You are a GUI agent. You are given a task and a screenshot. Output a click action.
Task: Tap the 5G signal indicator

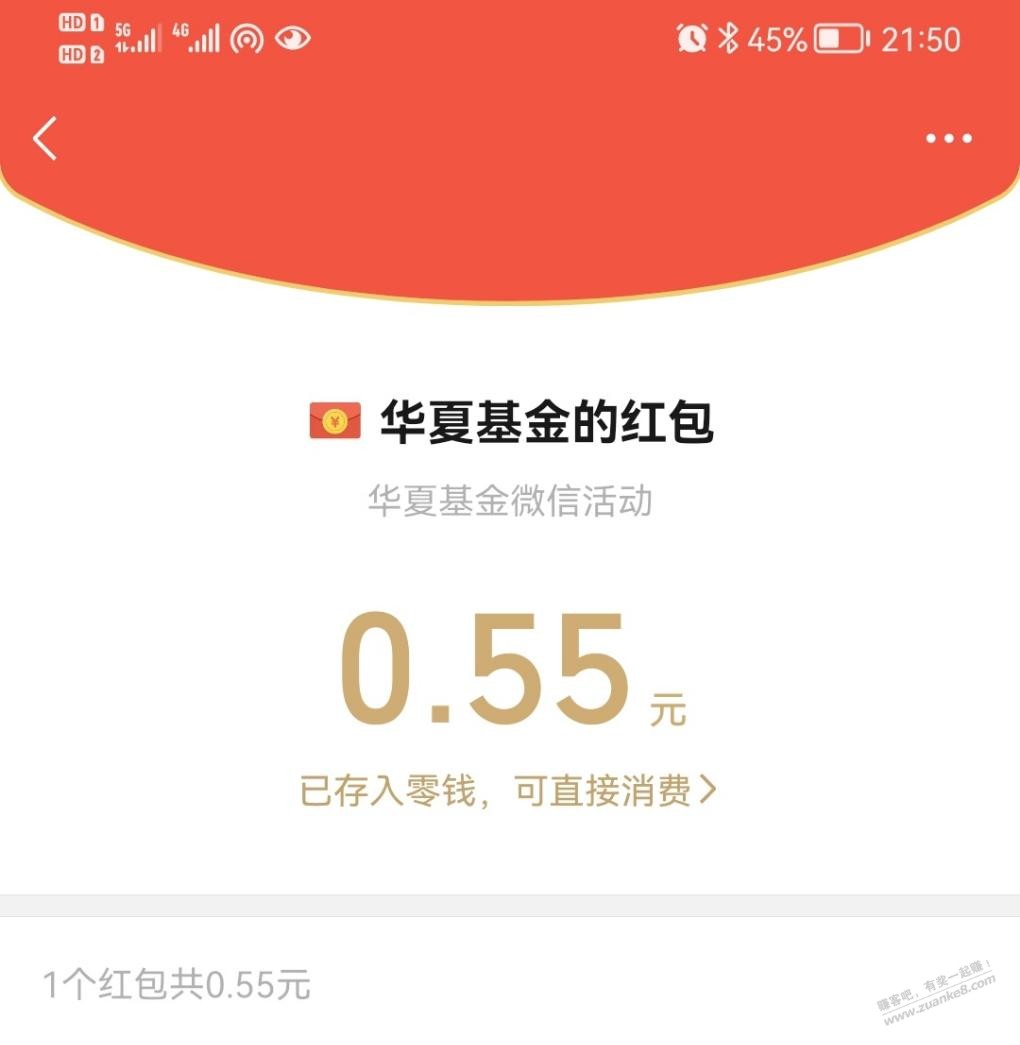pos(141,38)
